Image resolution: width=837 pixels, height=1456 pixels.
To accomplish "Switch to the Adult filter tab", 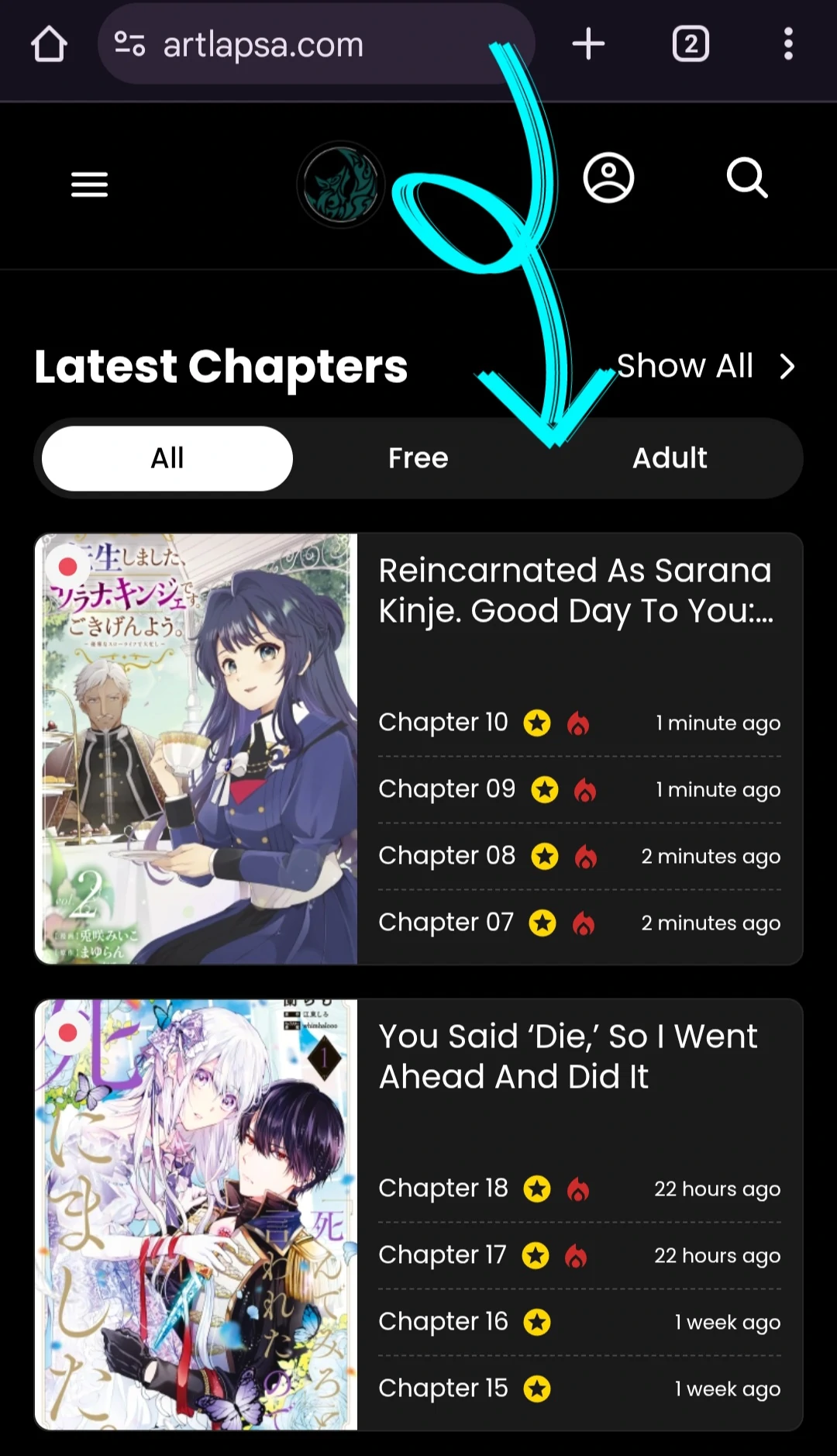I will pyautogui.click(x=670, y=458).
